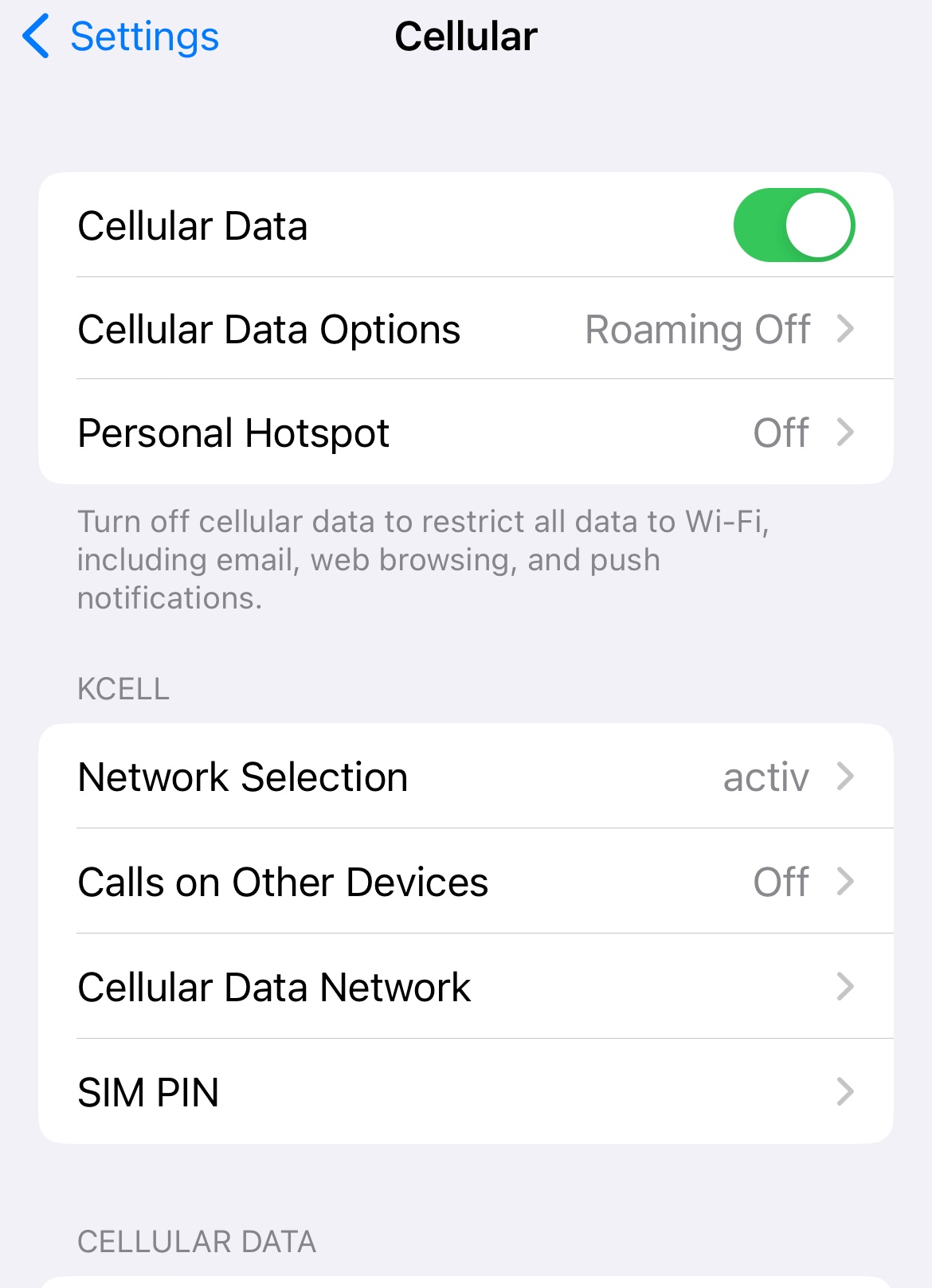Screen dimensions: 932x1288
Task: Expand the Personal Hotspot chevron
Action: pyautogui.click(x=847, y=432)
